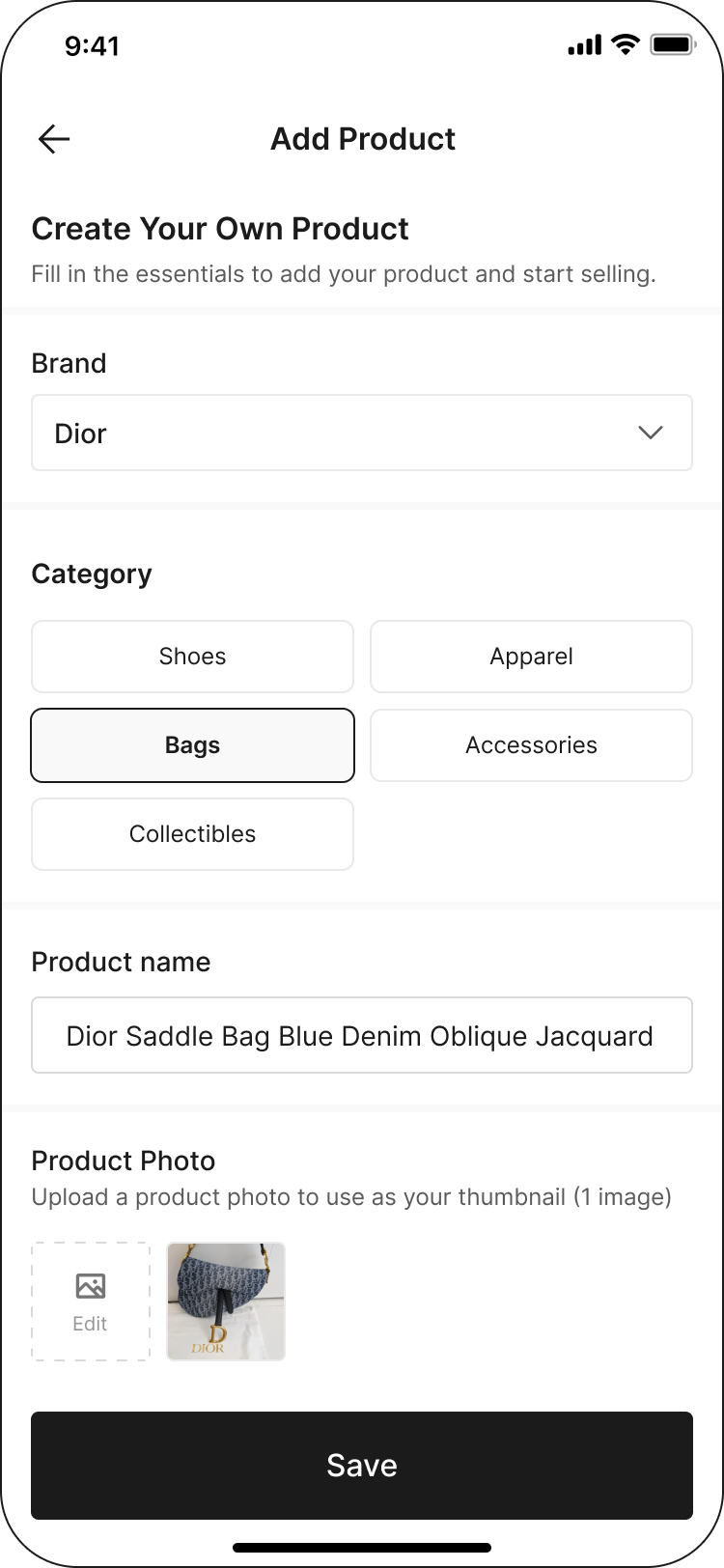
Task: Select the Accessories category
Action: pyautogui.click(x=531, y=744)
